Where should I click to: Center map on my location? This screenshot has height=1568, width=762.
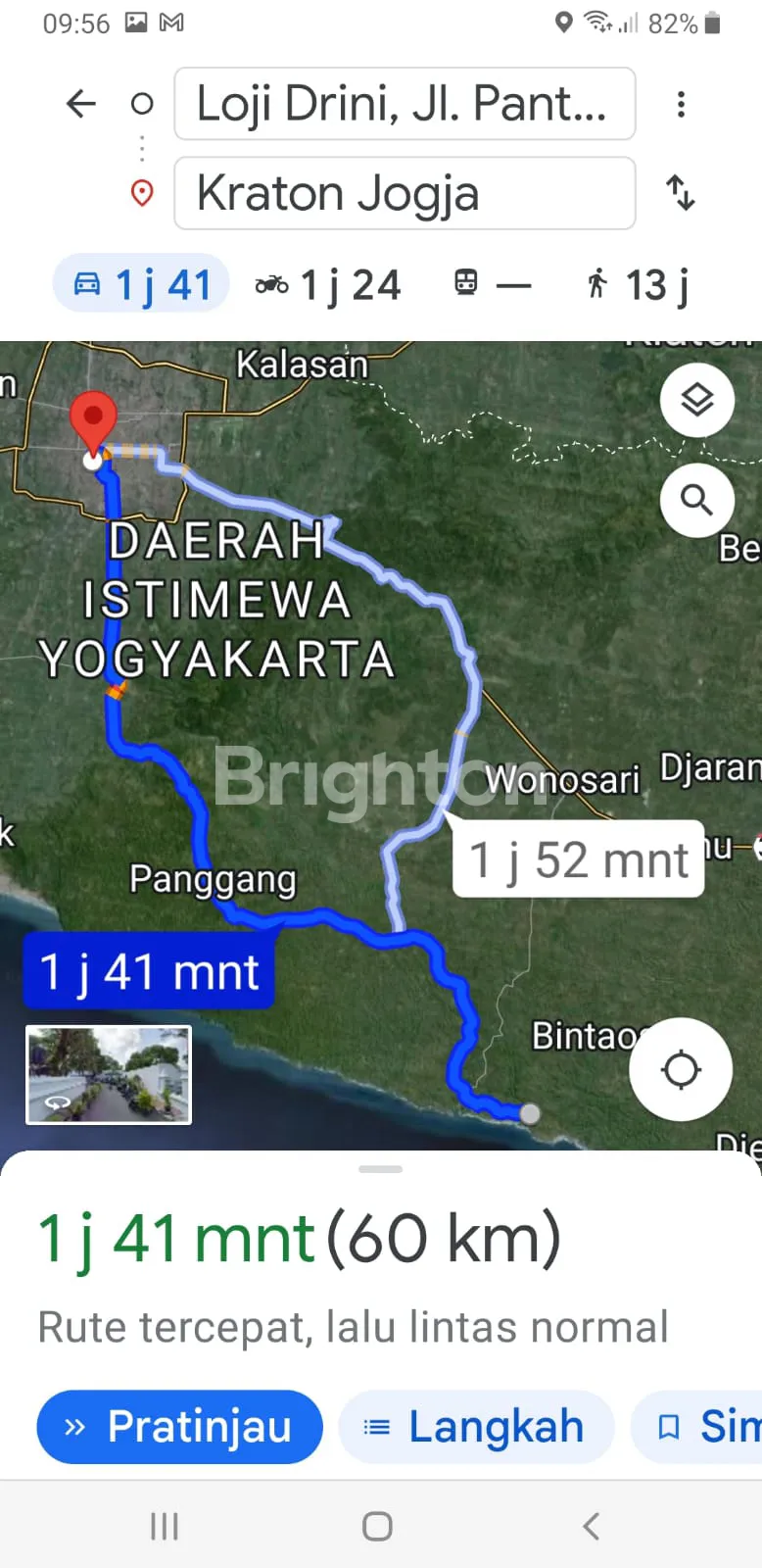click(681, 1069)
